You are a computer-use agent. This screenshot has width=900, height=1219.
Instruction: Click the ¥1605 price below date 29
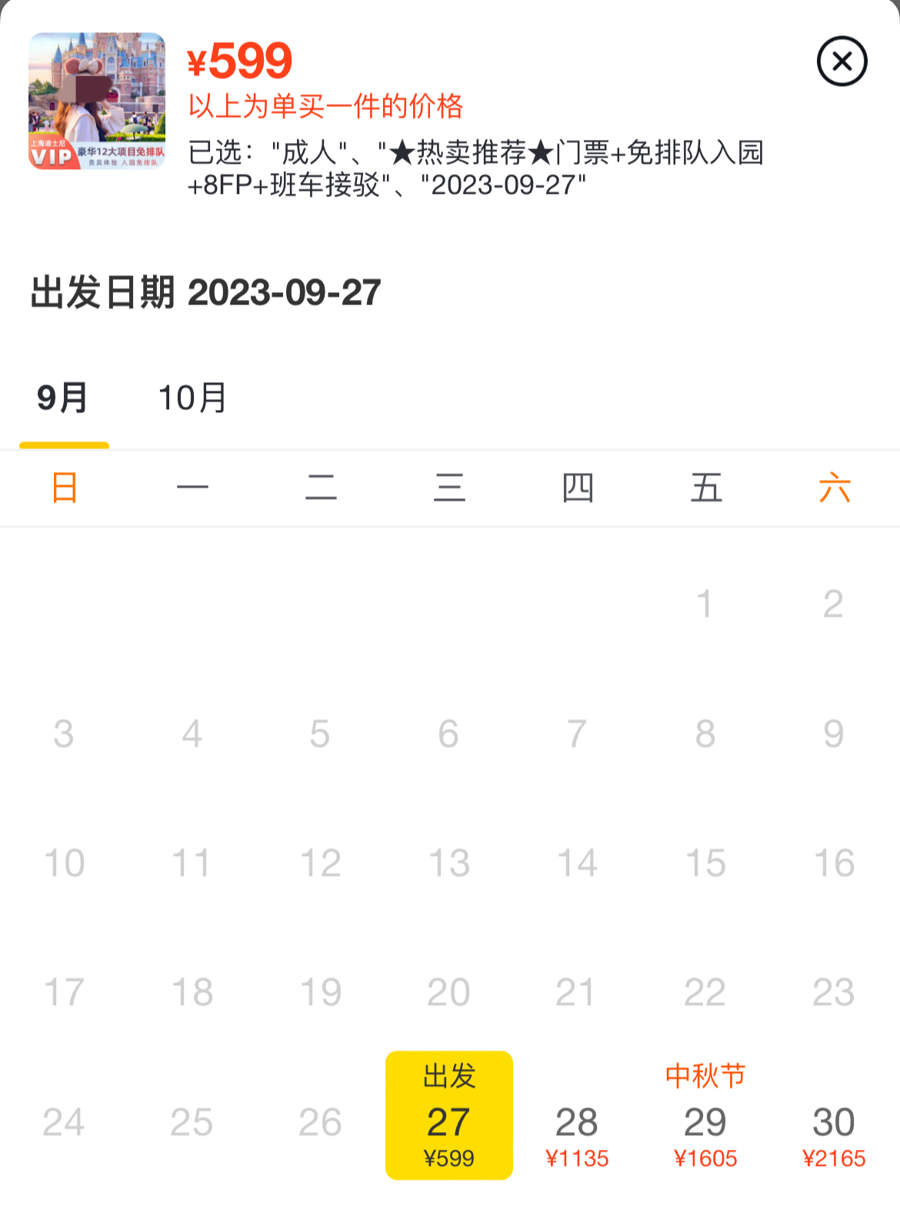706,1158
